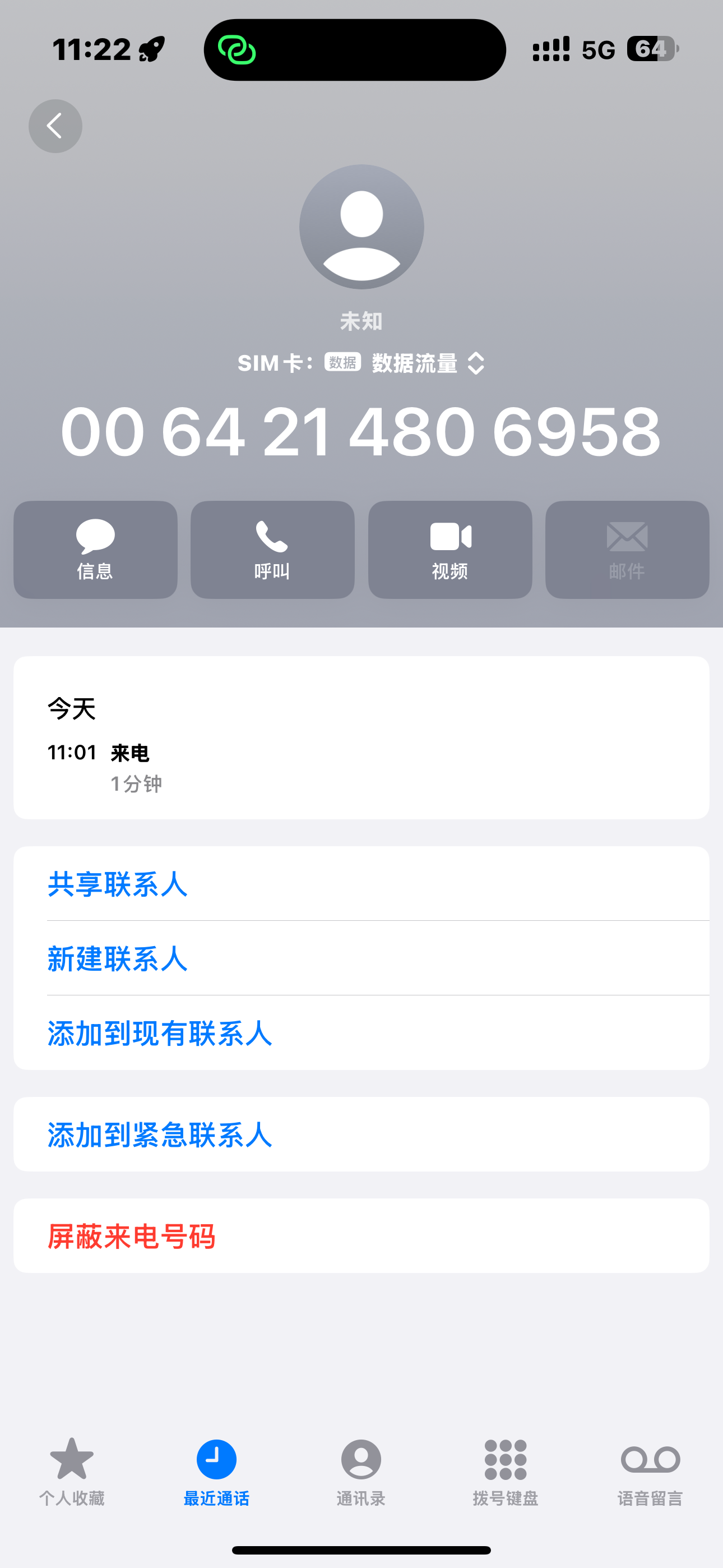The width and height of the screenshot is (723, 1568).
Task: Switch to the 通讯录 tab
Action: [x=361, y=1470]
